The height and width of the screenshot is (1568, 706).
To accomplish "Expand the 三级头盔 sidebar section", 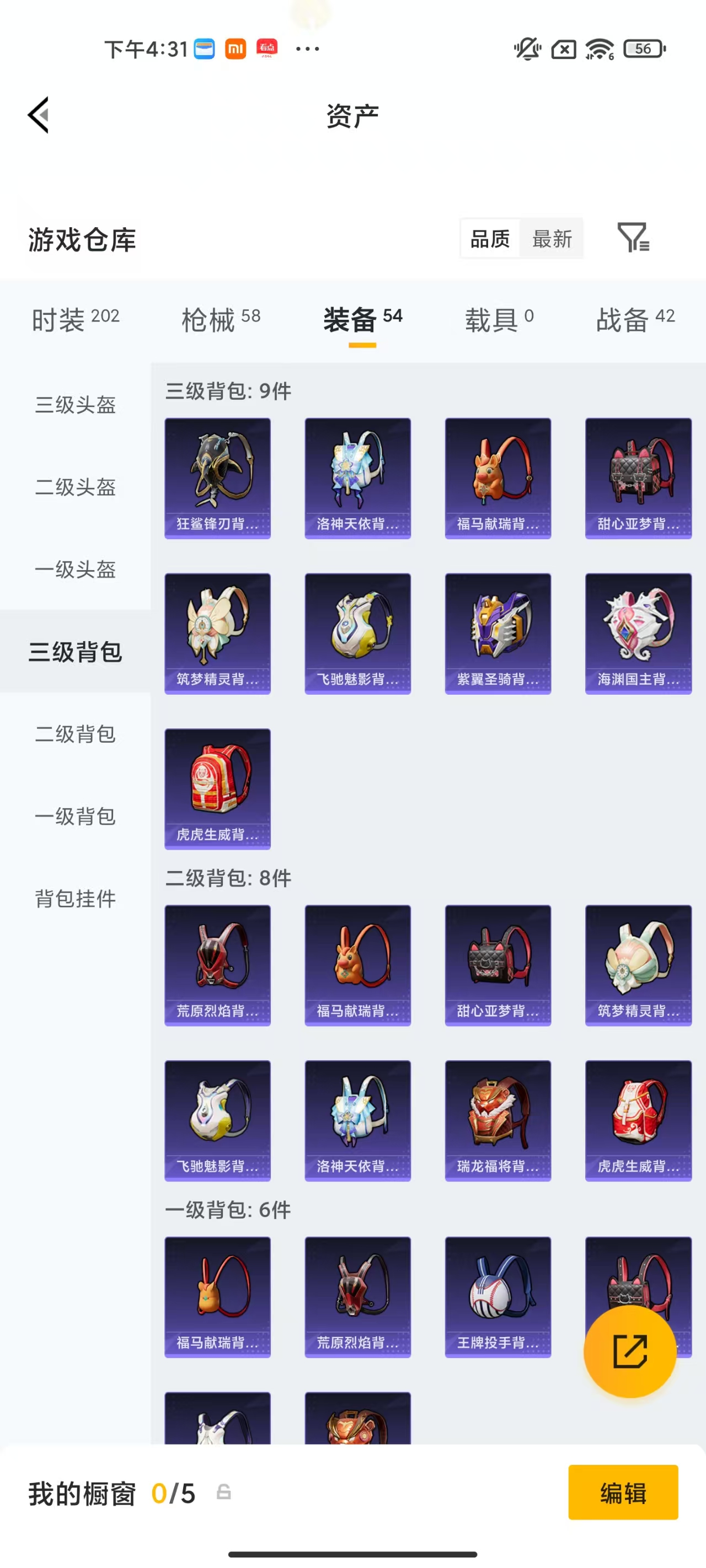I will [x=74, y=406].
